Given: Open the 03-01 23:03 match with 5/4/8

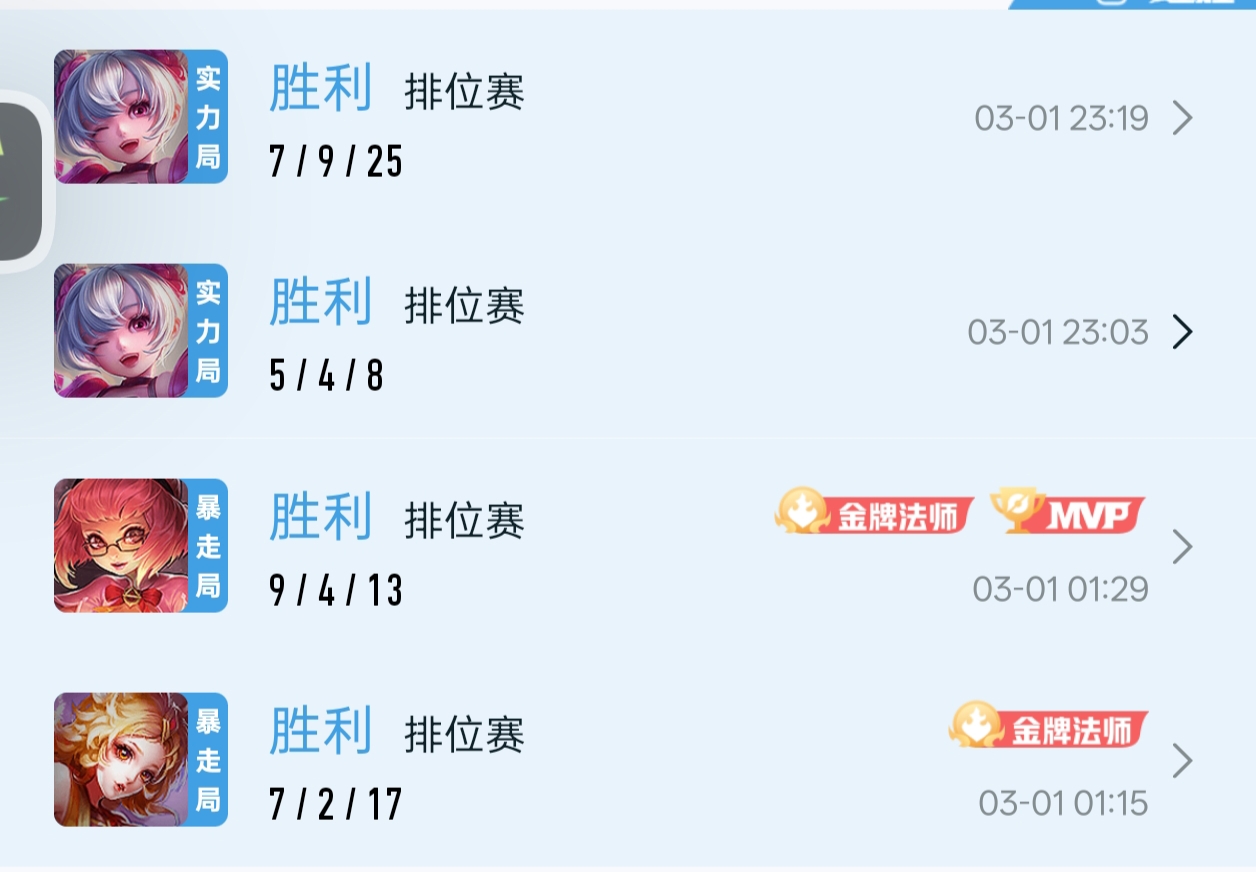Looking at the screenshot, I should point(1182,331).
